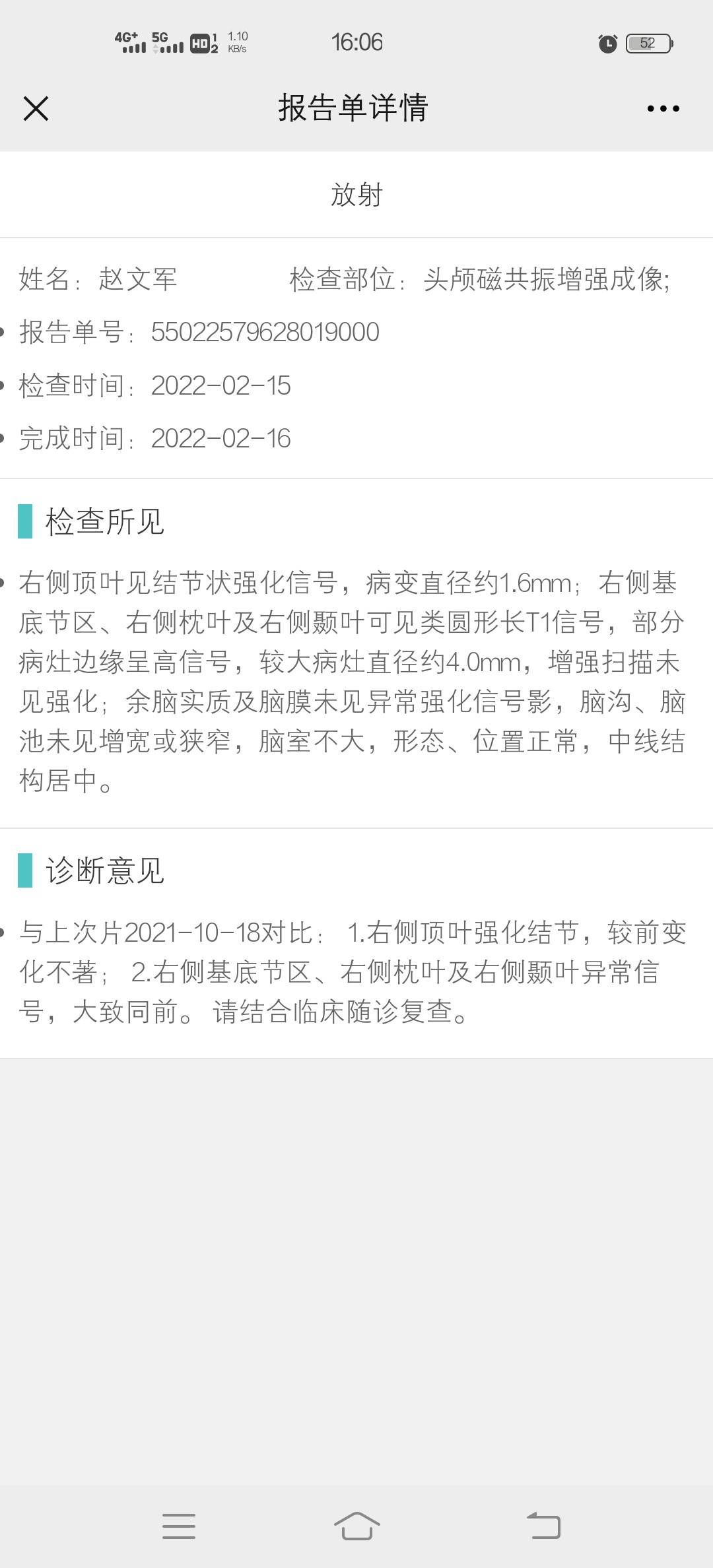Tap the network speed indicator 1.10 KB/s

point(236,42)
